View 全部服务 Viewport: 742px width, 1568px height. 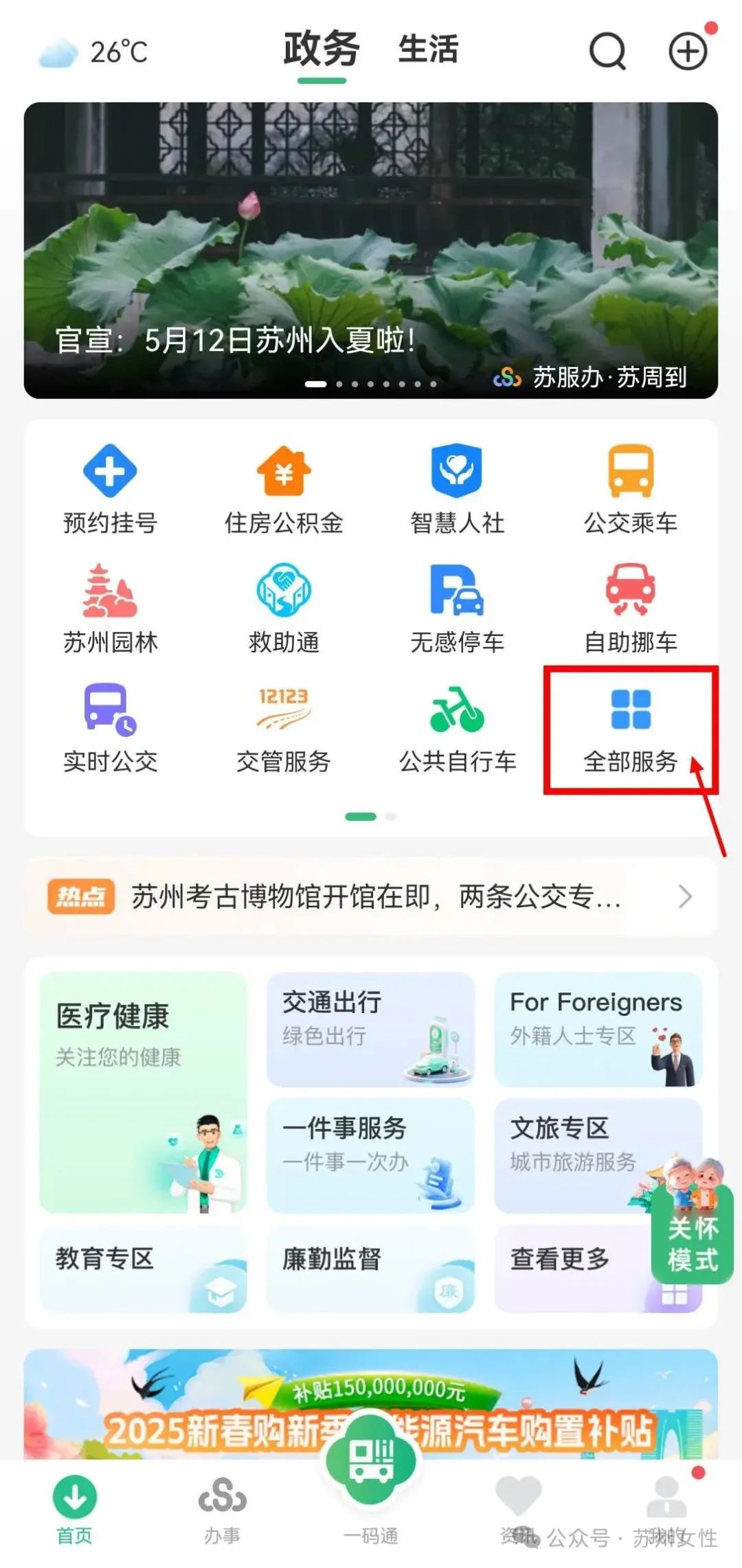[x=631, y=727]
